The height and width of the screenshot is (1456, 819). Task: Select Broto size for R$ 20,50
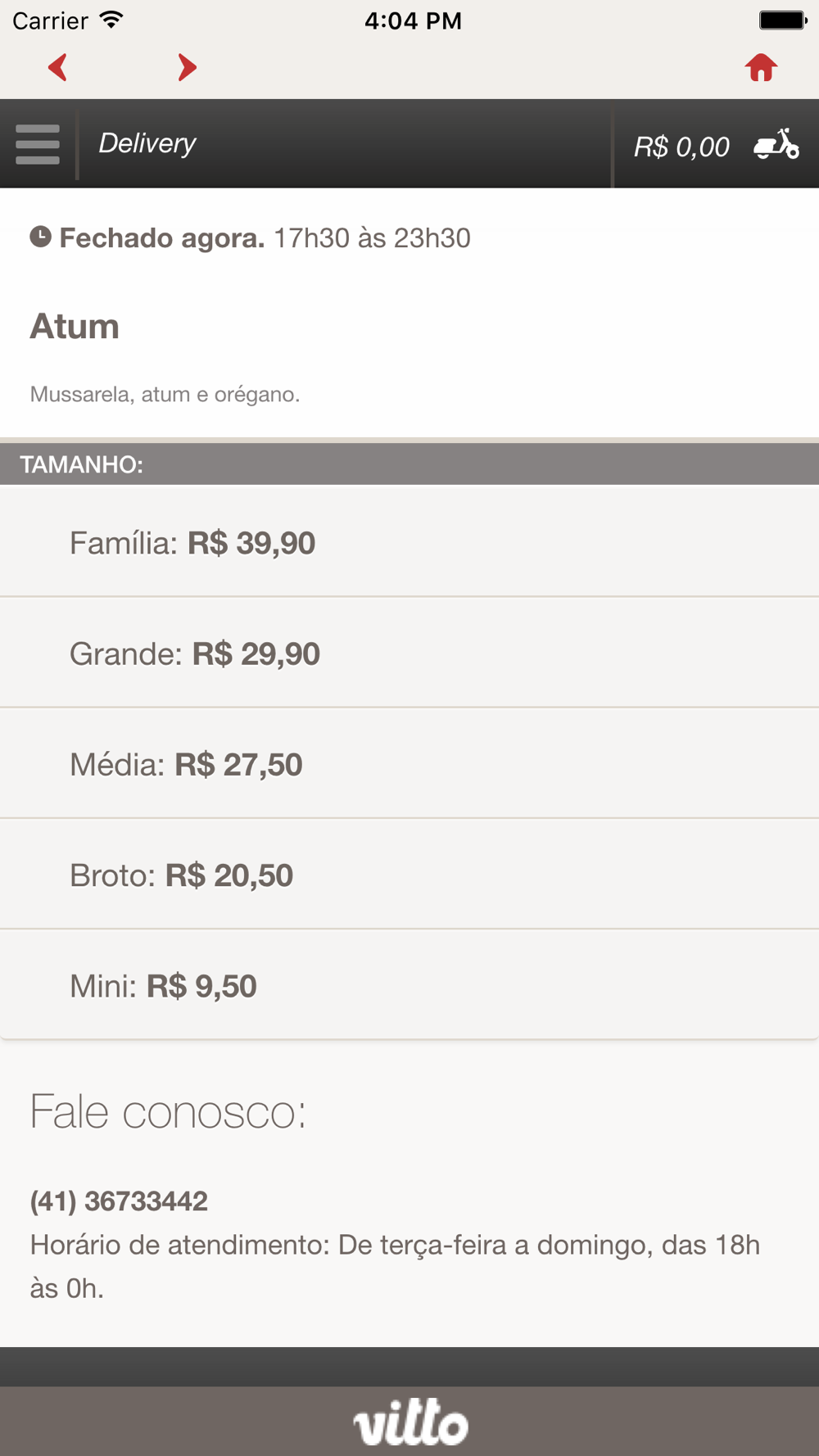coord(409,874)
